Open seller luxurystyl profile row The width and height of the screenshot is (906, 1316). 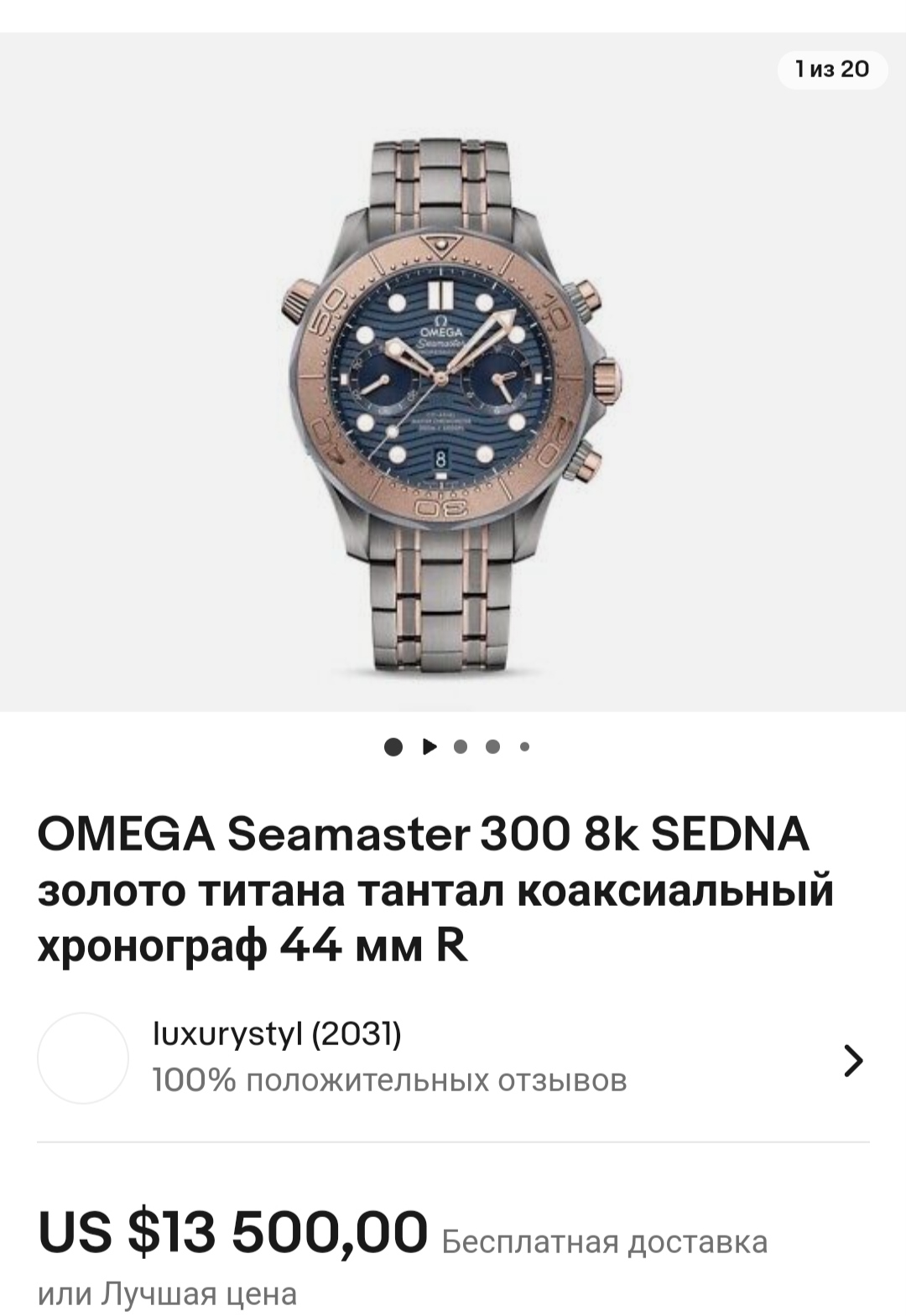453,1059
